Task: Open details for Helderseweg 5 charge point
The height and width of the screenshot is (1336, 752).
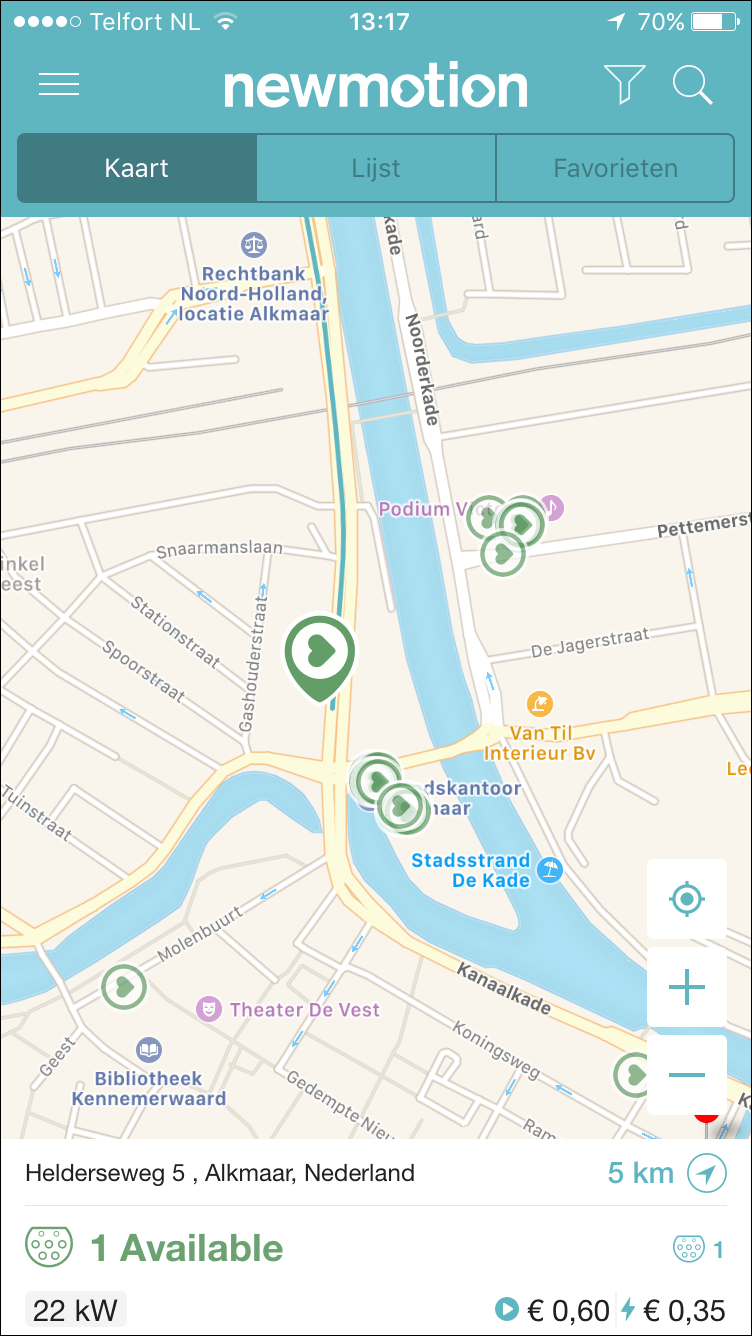Action: (220, 1173)
